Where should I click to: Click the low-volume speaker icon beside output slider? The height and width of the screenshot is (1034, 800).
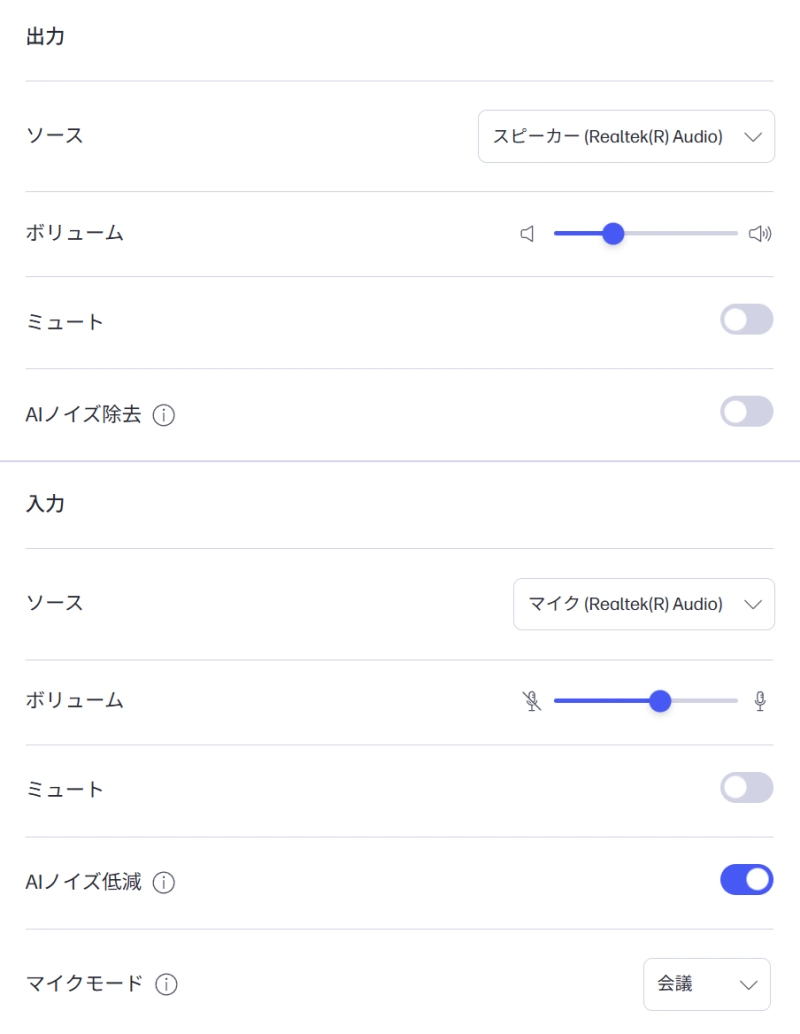(529, 233)
